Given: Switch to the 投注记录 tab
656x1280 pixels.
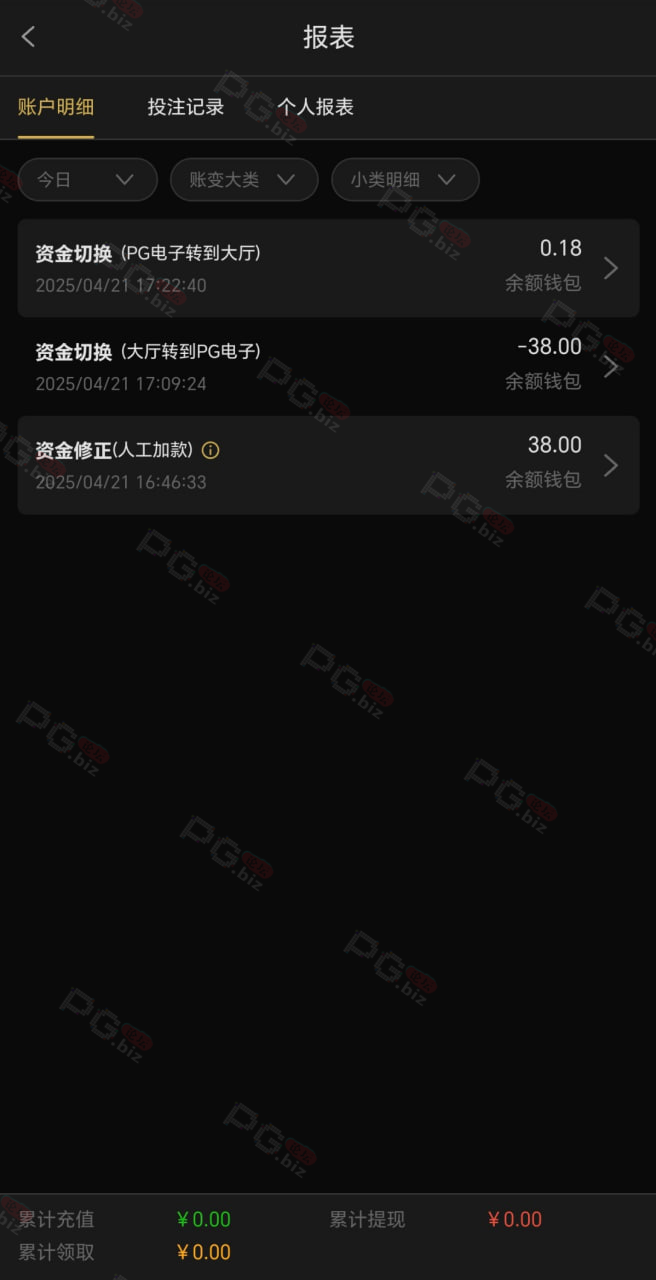Looking at the screenshot, I should pyautogui.click(x=186, y=107).
